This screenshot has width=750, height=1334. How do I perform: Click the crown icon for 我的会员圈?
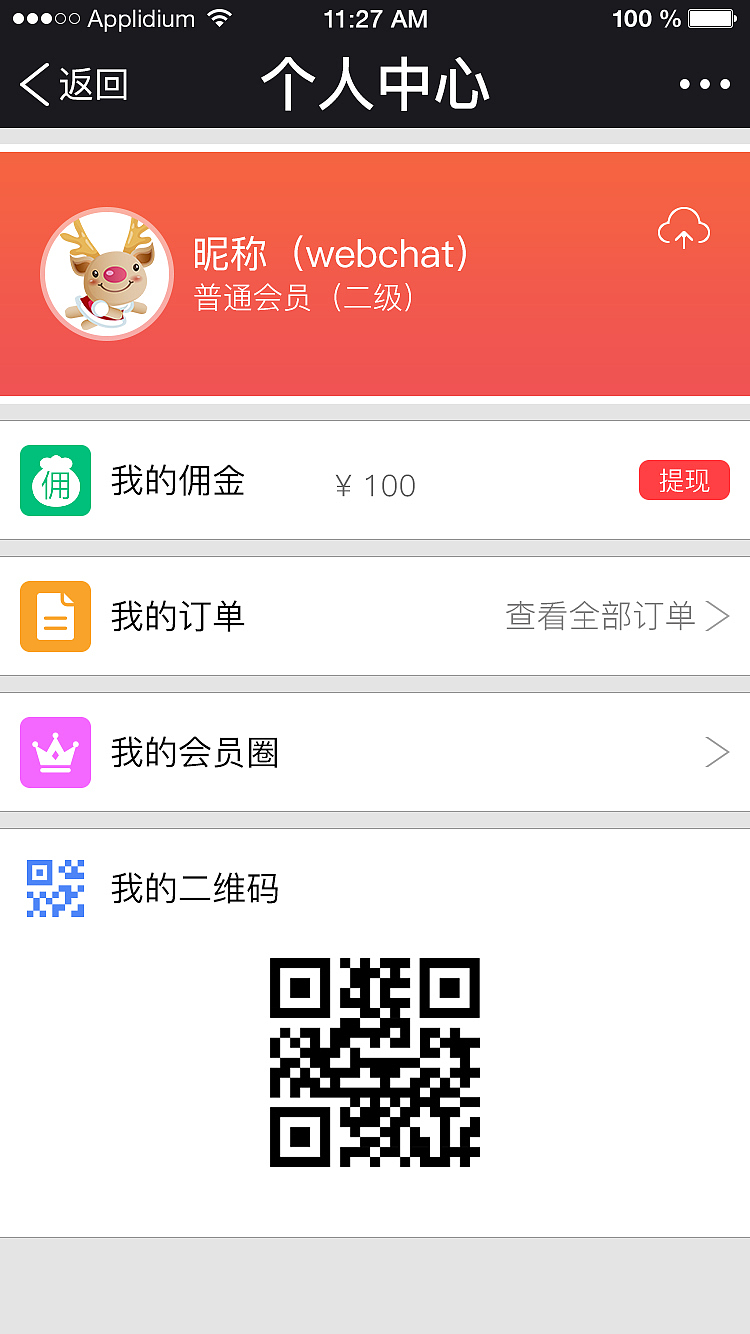pyautogui.click(x=55, y=752)
